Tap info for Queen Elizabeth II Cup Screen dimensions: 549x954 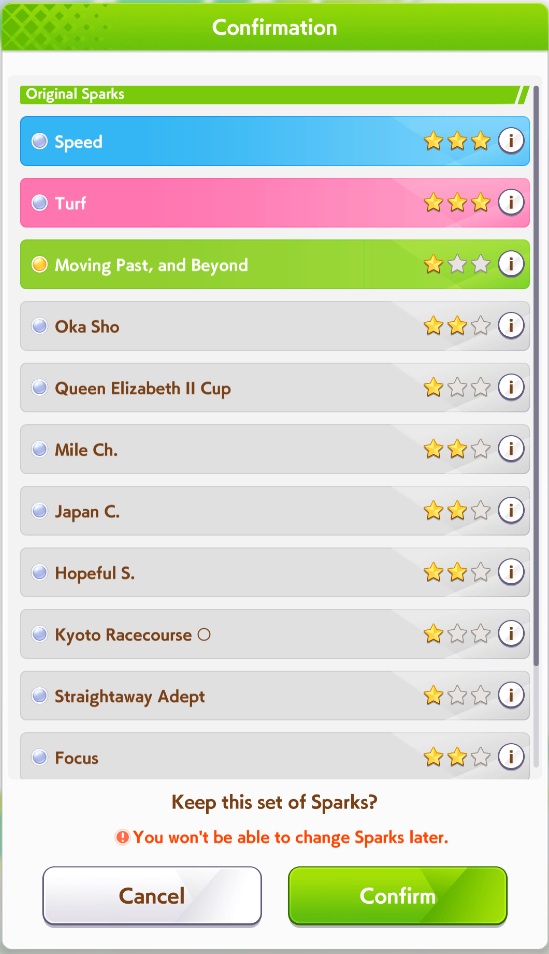tap(511, 387)
